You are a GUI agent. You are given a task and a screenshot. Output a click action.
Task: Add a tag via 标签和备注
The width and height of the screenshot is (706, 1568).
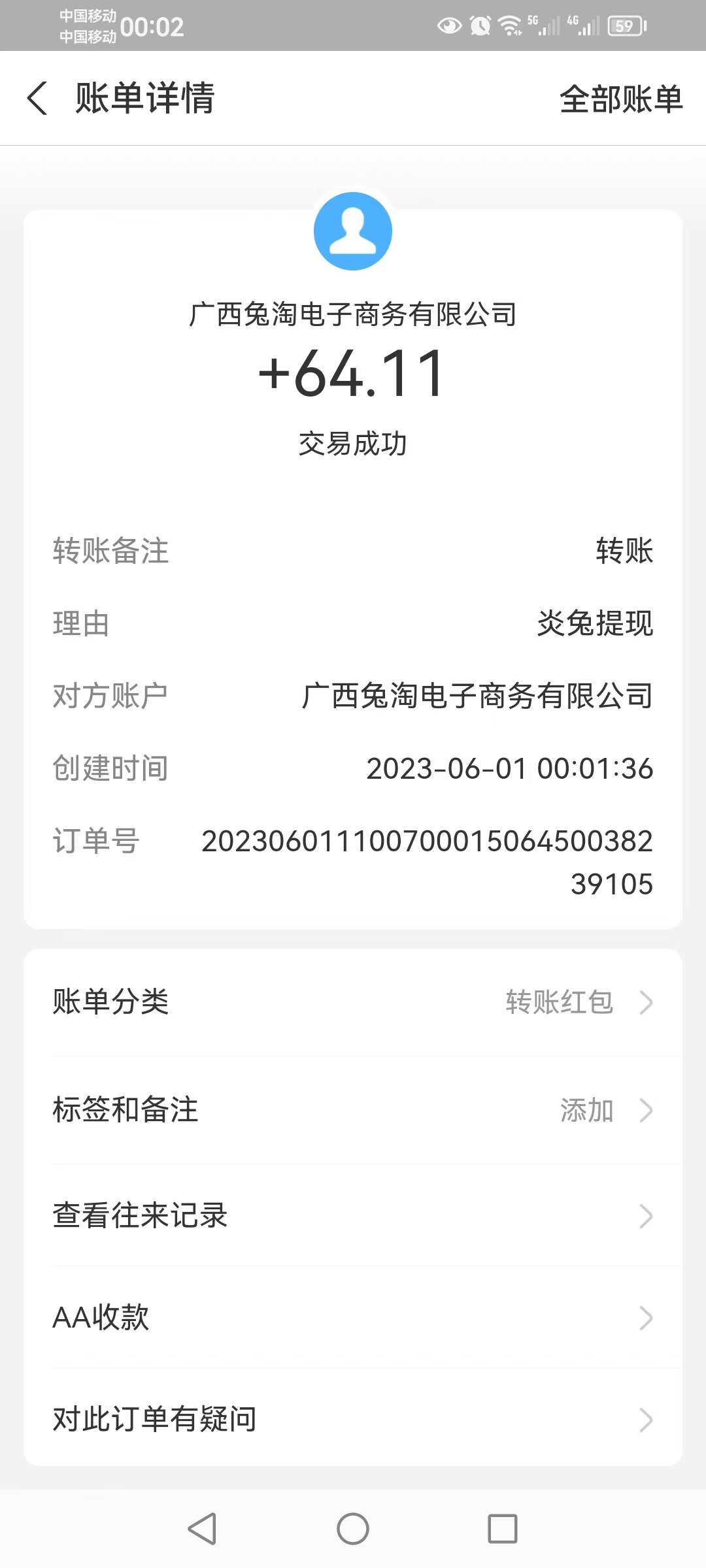pos(353,1109)
